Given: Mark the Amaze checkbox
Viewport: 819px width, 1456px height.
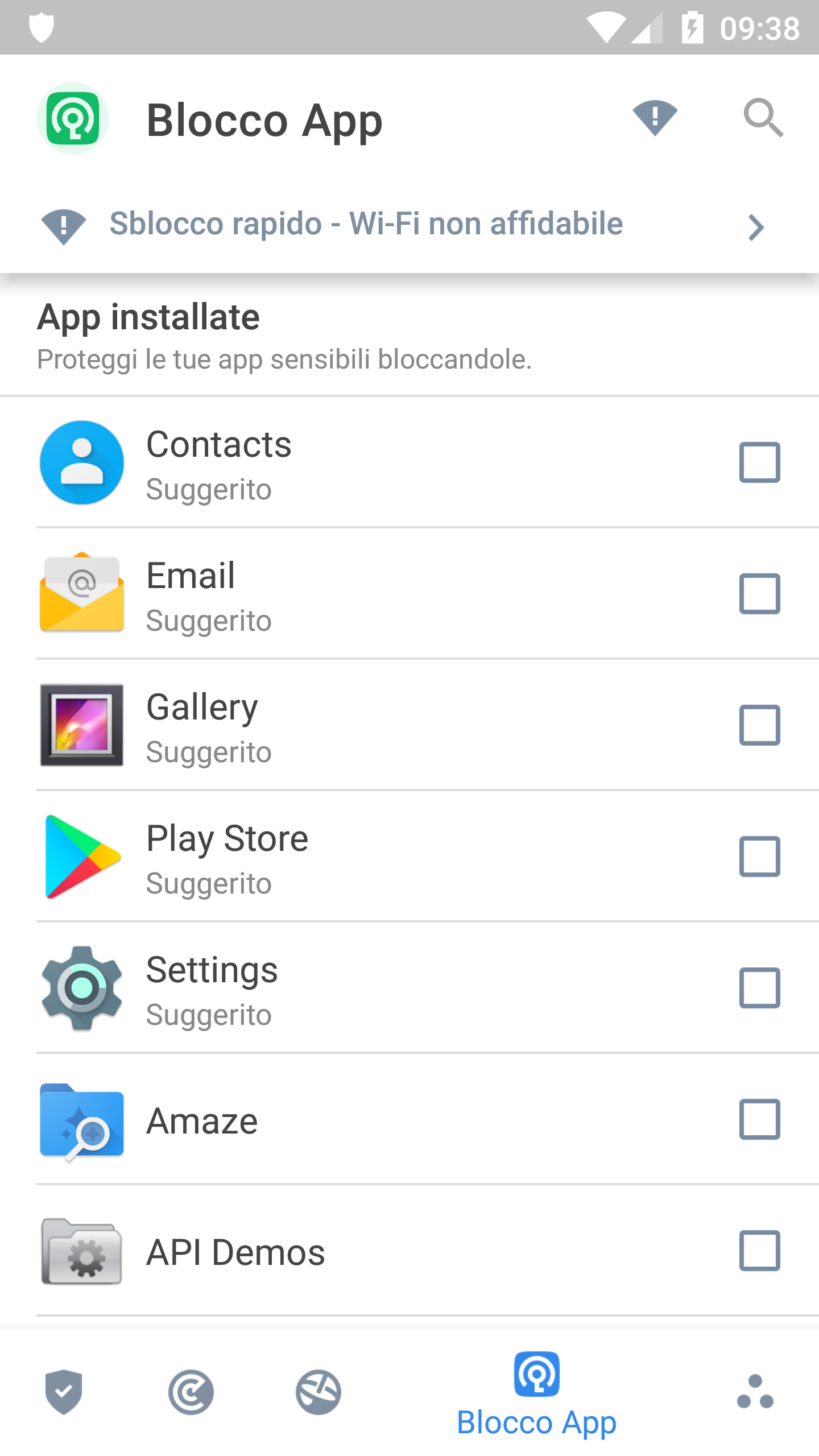Looking at the screenshot, I should [759, 1119].
